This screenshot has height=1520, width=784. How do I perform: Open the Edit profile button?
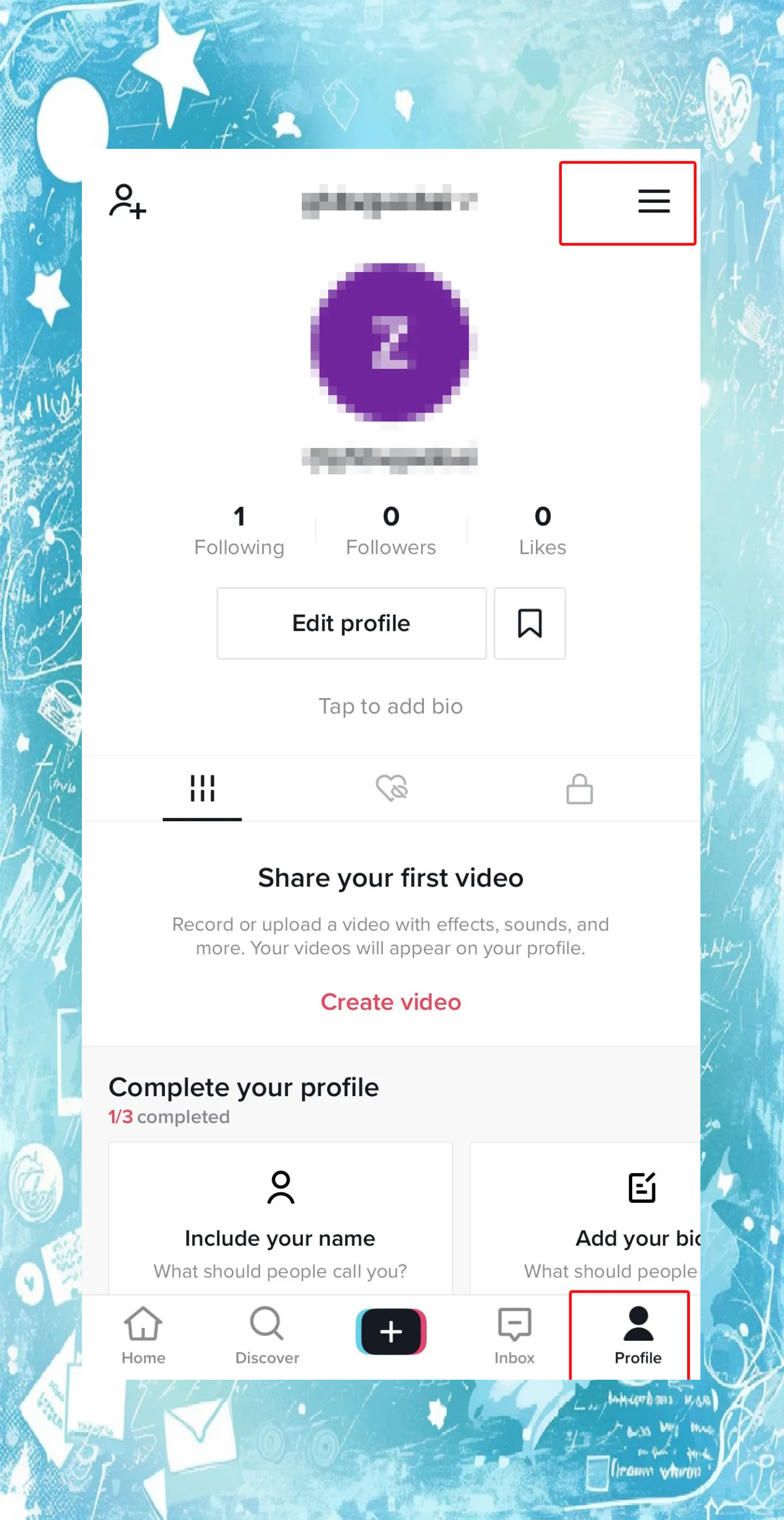tap(351, 623)
